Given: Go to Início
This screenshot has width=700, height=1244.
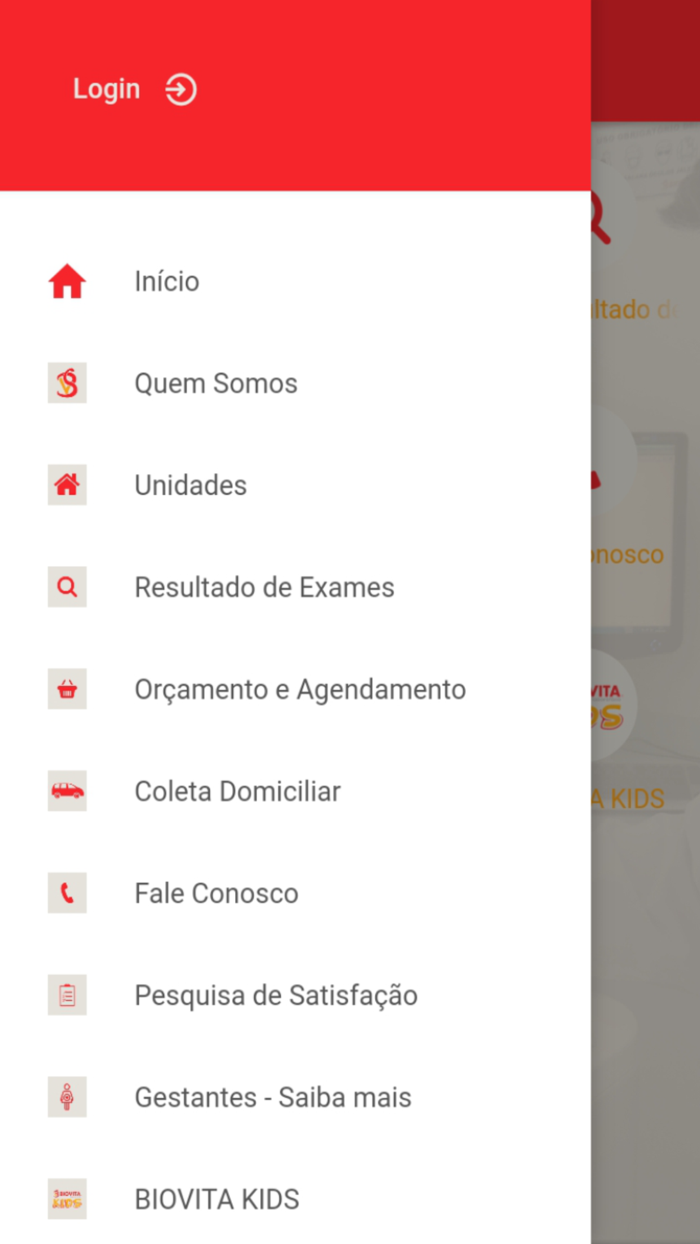Looking at the screenshot, I should point(167,282).
